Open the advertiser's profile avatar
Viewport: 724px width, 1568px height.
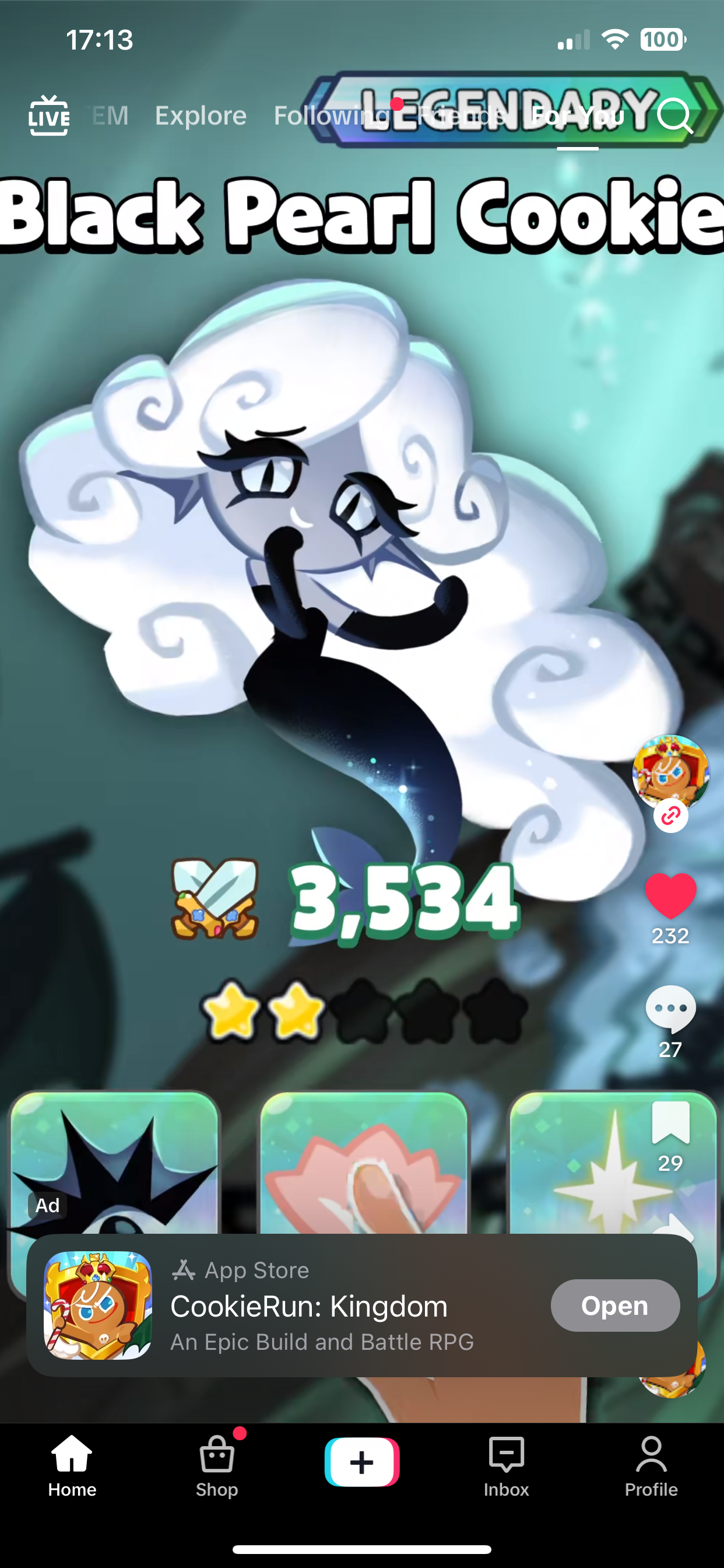pos(670,772)
